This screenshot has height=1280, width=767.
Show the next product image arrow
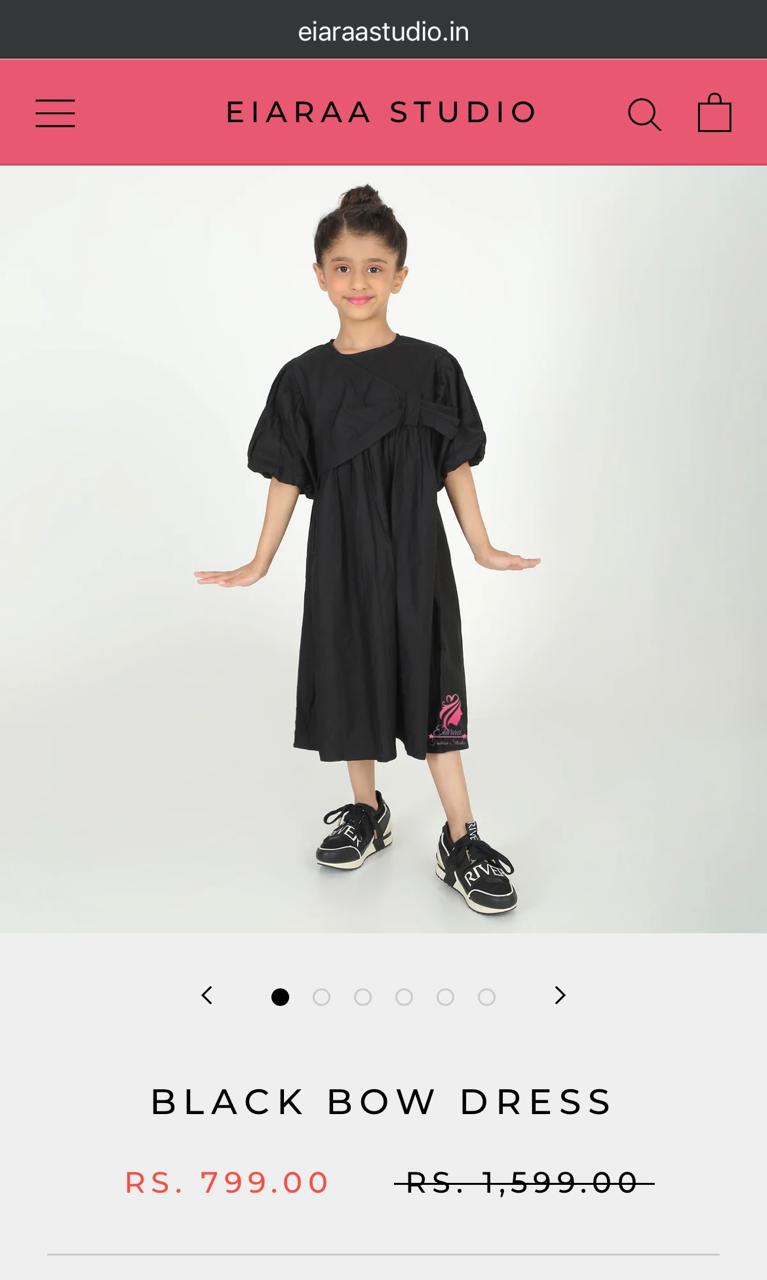560,995
